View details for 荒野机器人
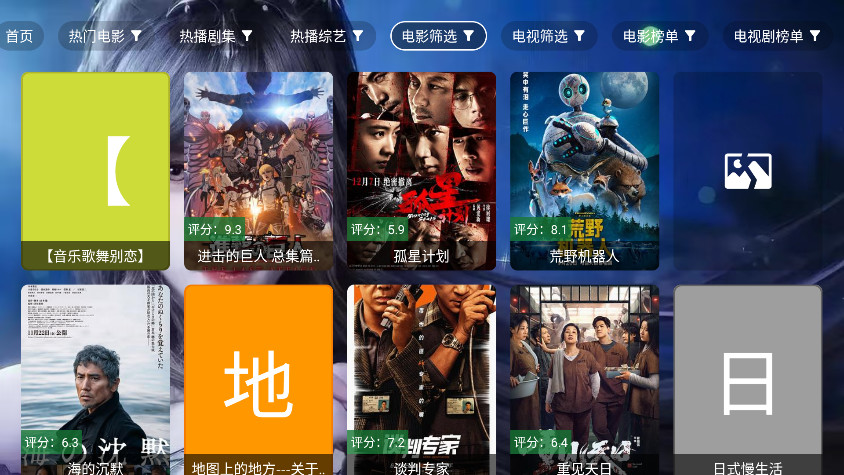Viewport: 844px width, 475px height. pos(584,171)
